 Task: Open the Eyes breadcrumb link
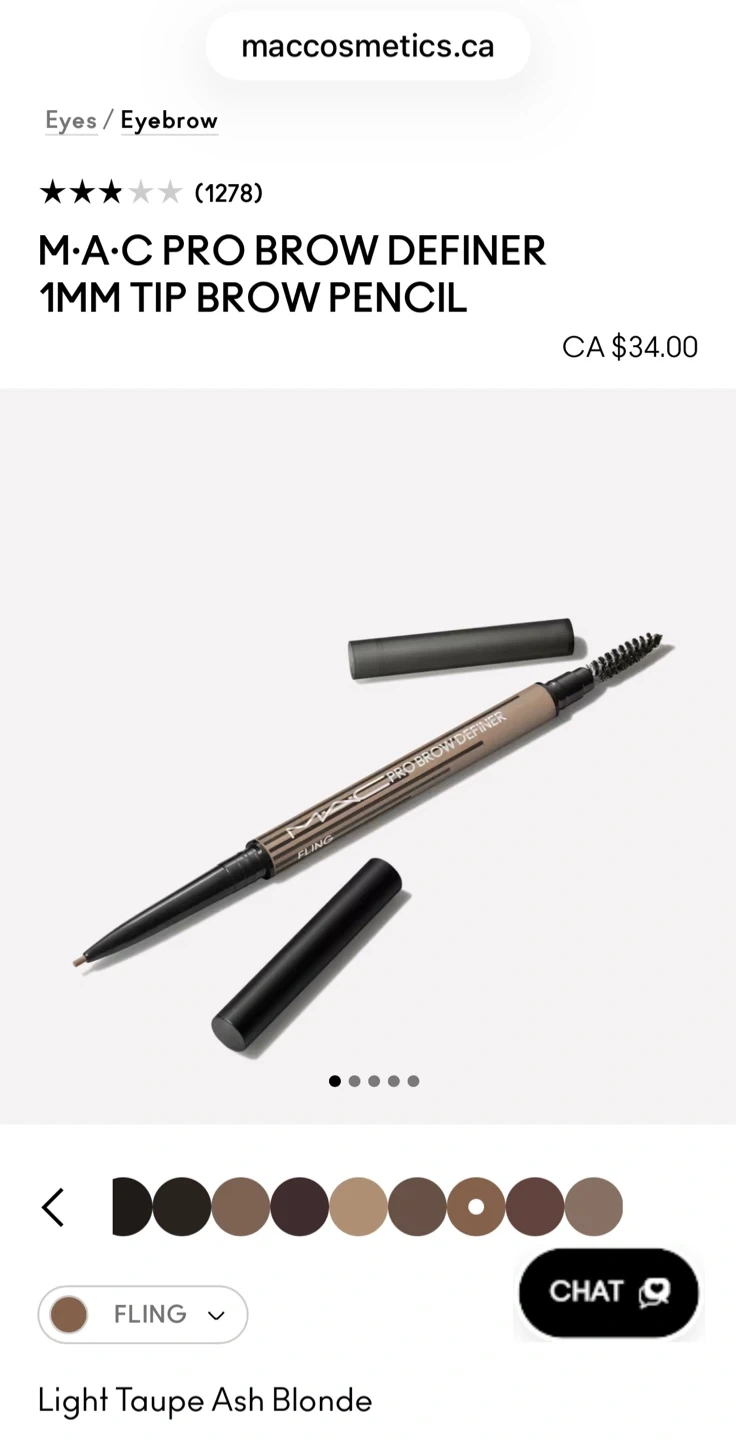coord(71,121)
